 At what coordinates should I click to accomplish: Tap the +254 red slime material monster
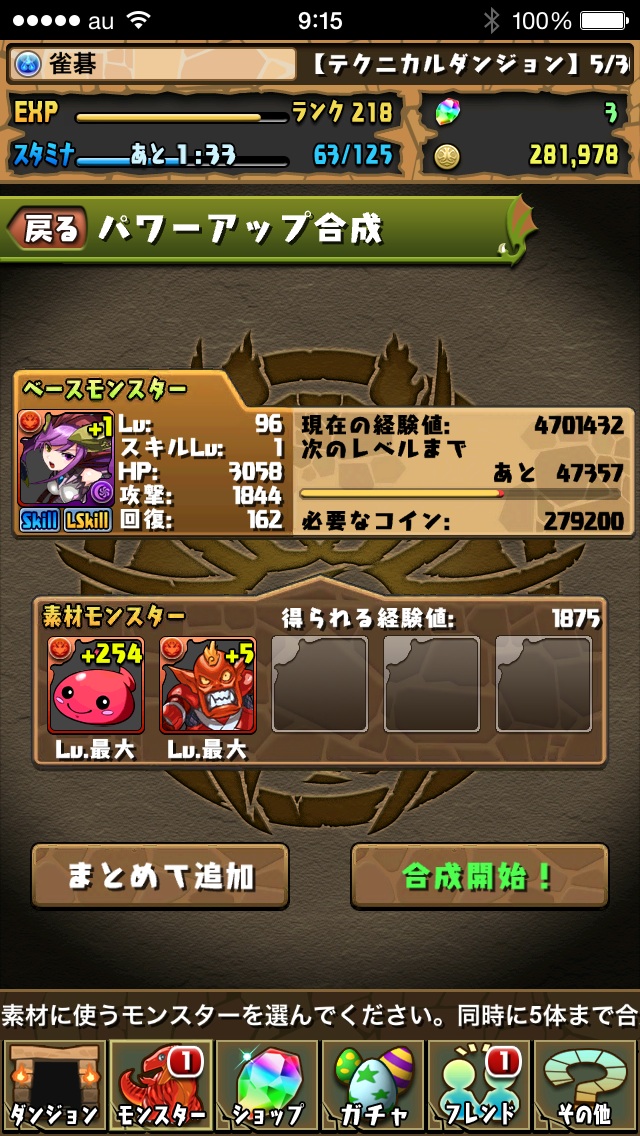96,685
